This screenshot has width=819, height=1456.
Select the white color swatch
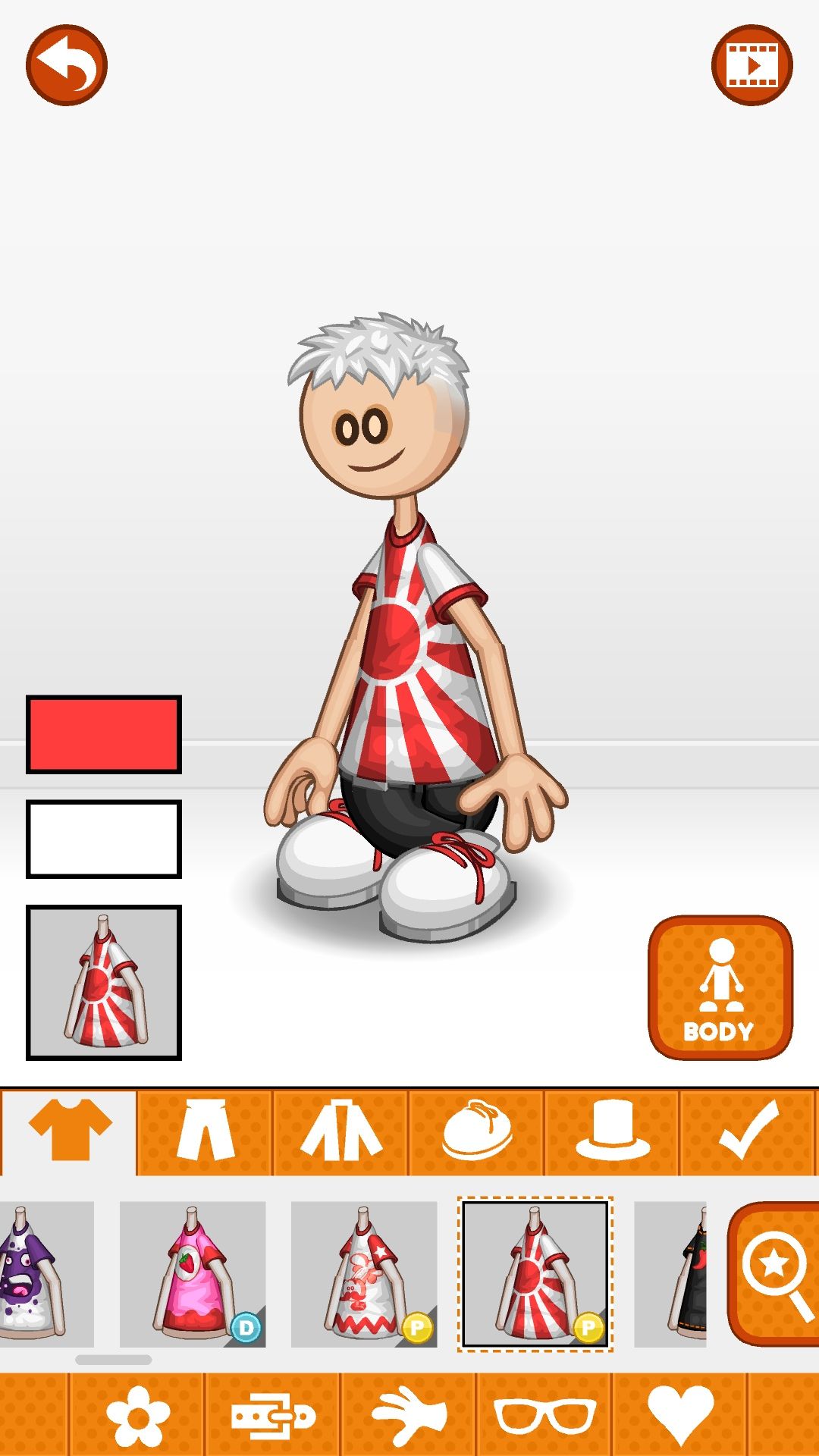coord(104,839)
